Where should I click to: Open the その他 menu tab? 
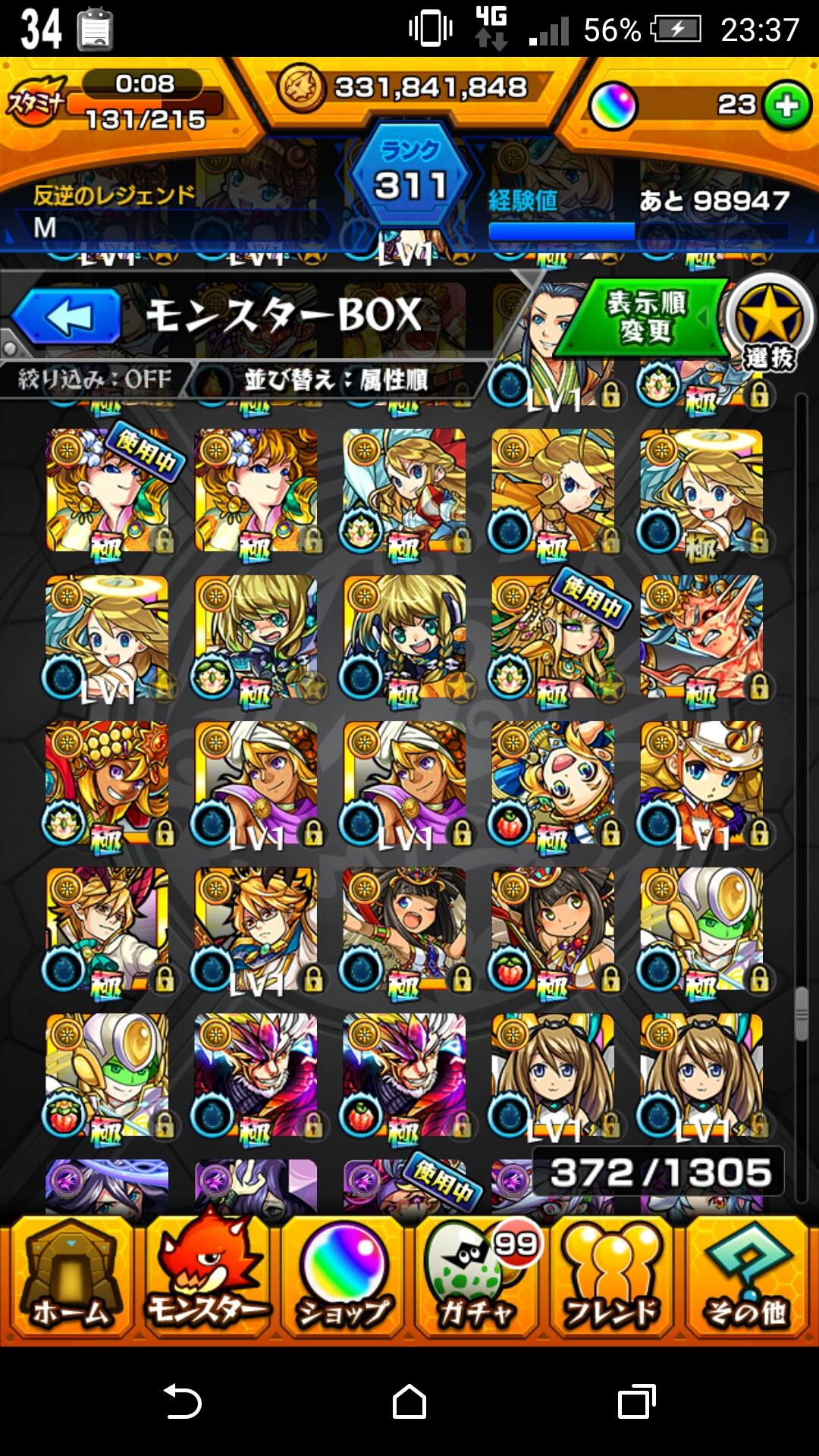click(x=747, y=1278)
